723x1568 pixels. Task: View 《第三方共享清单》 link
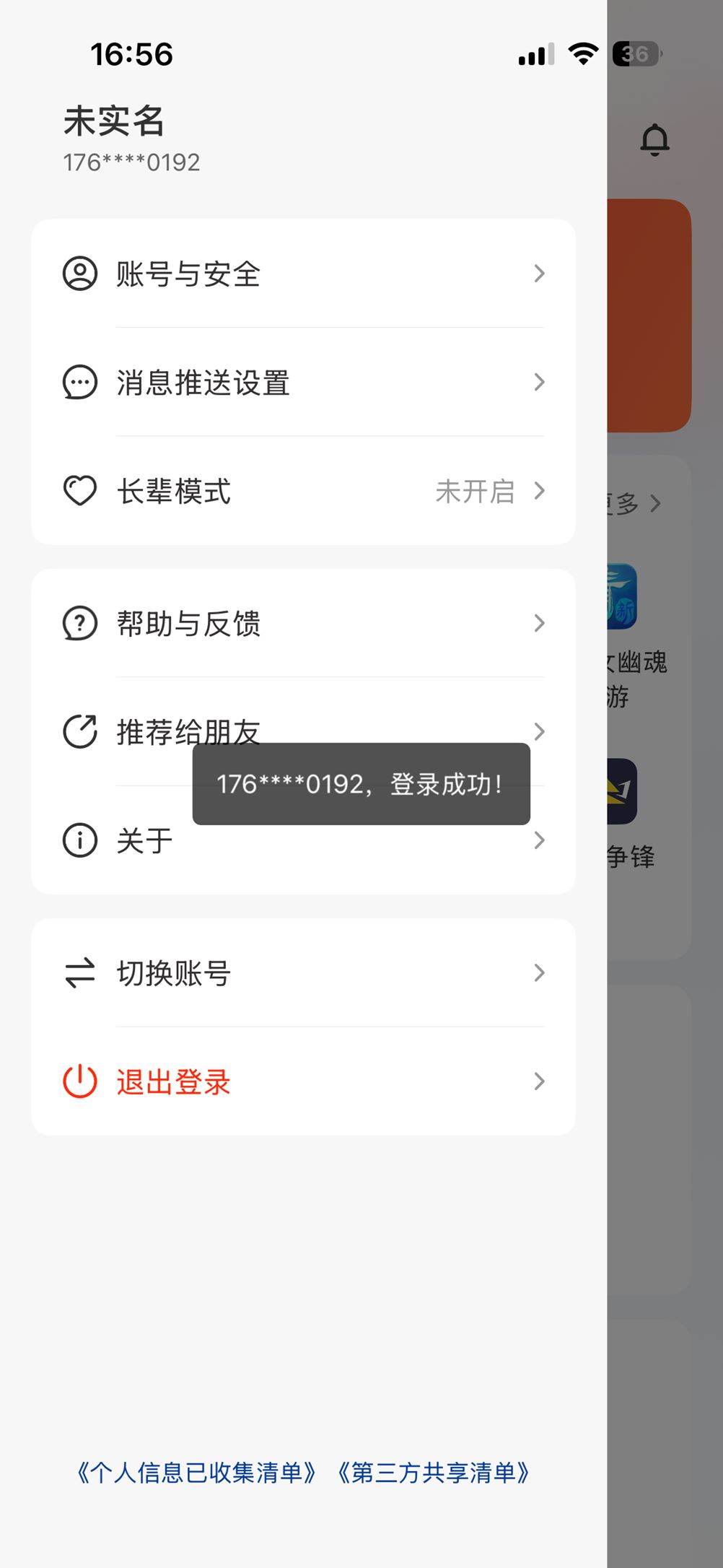tap(434, 1473)
